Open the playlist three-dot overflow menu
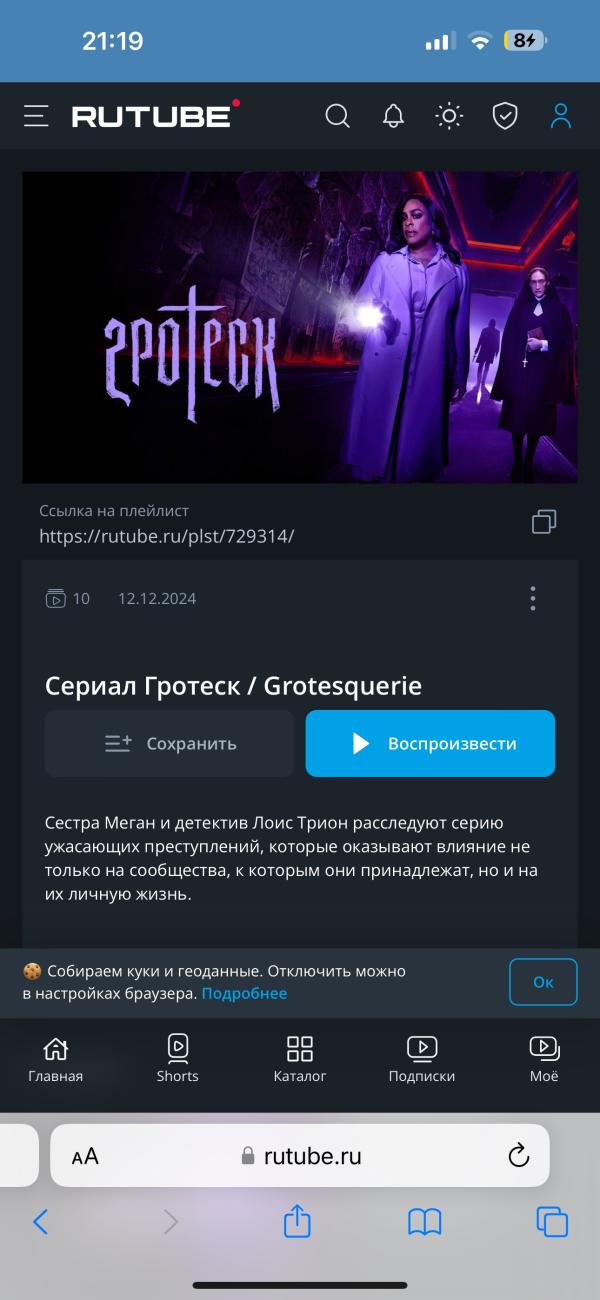The image size is (600, 1300). [533, 598]
